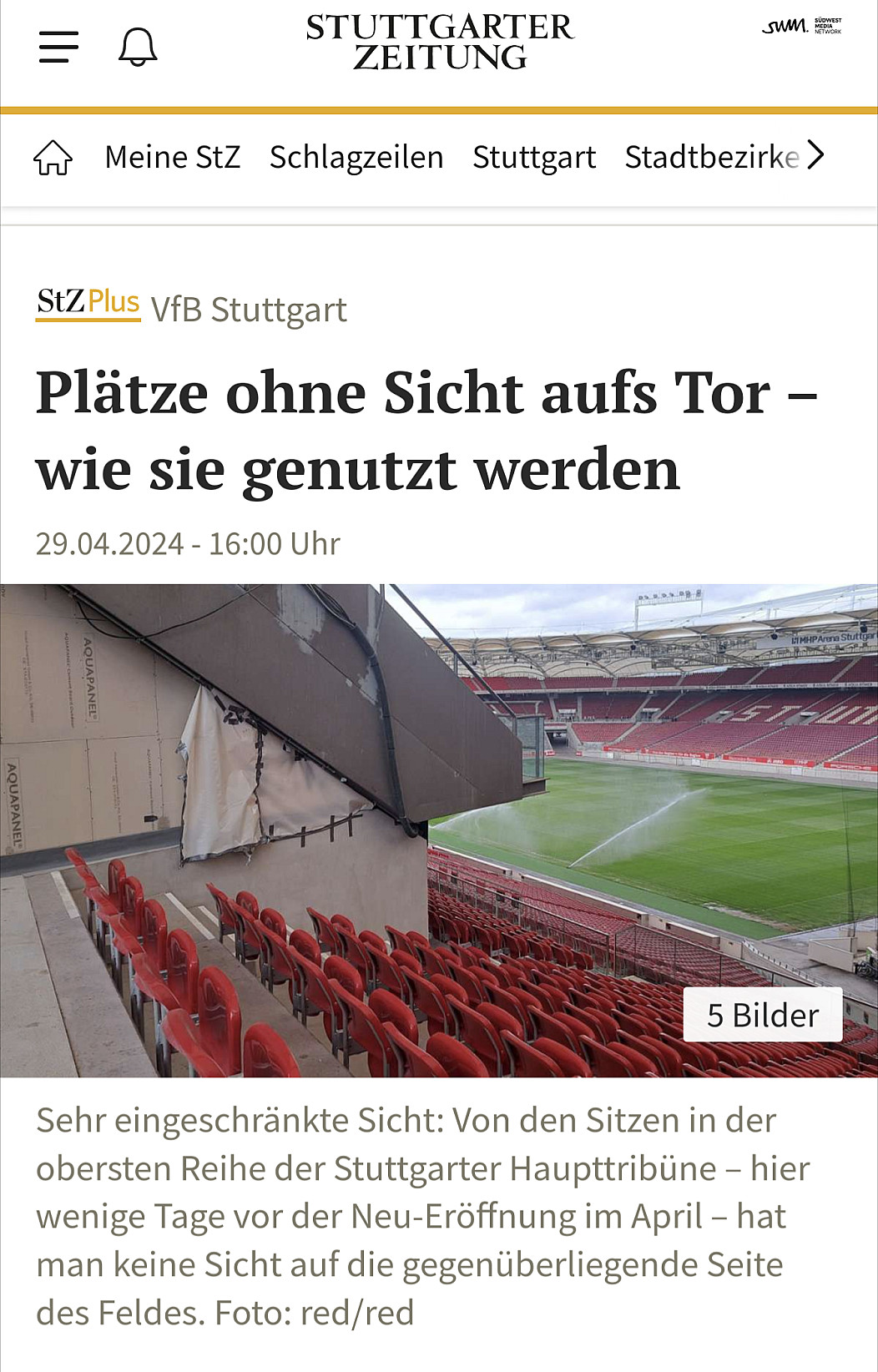Switch to Meine StZ section

(x=173, y=157)
